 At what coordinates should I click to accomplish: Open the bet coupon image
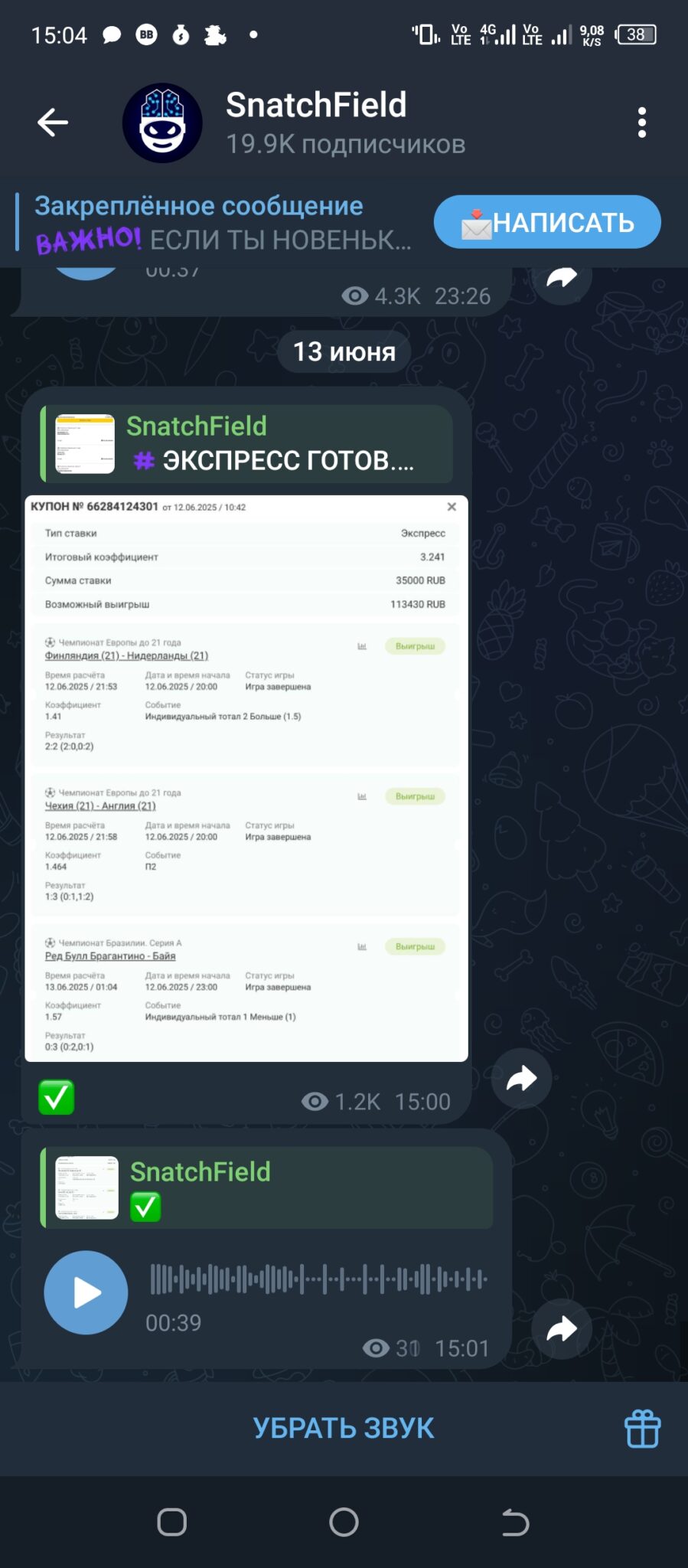point(246,779)
